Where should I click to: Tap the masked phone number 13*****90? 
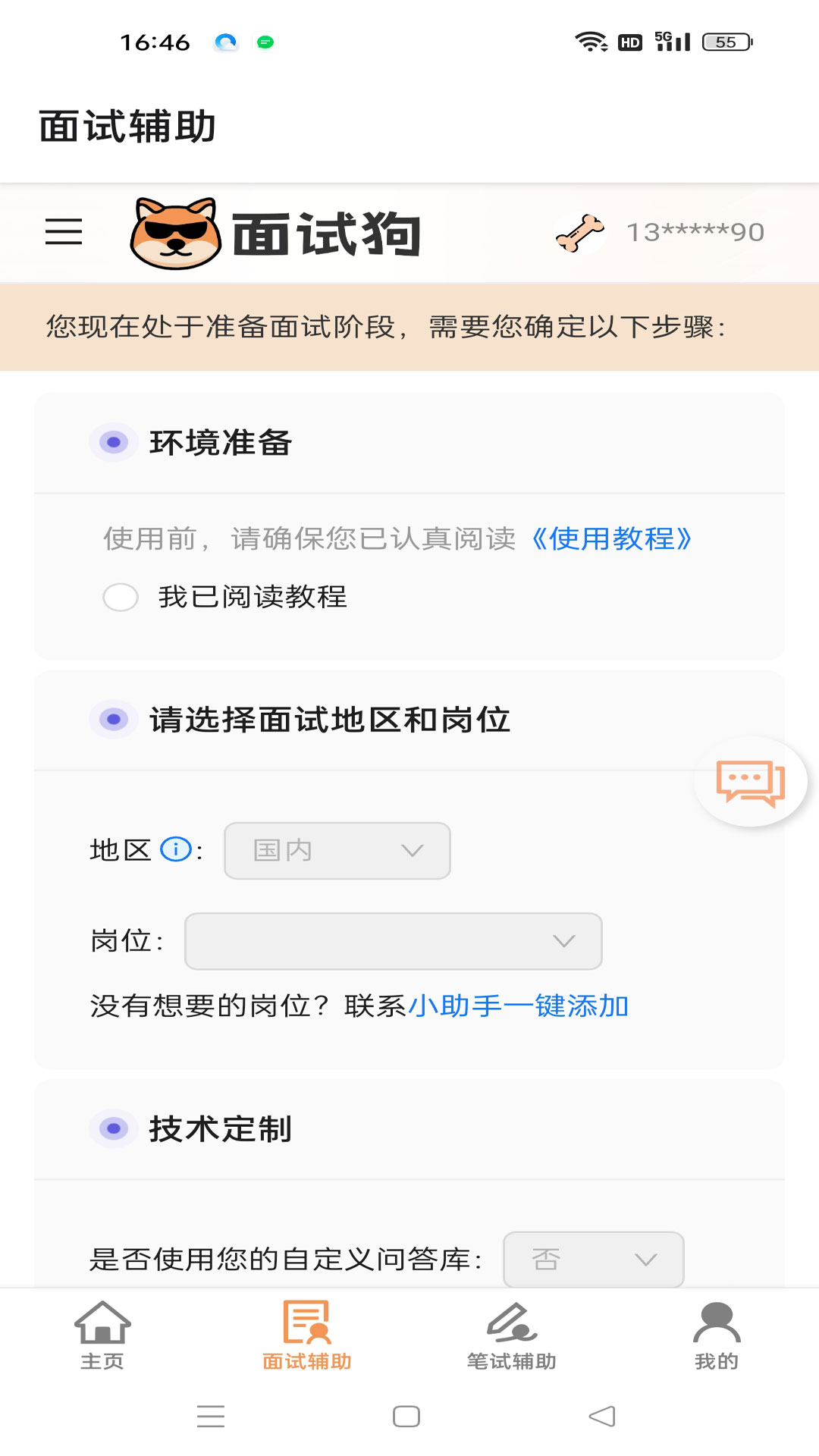(x=695, y=232)
